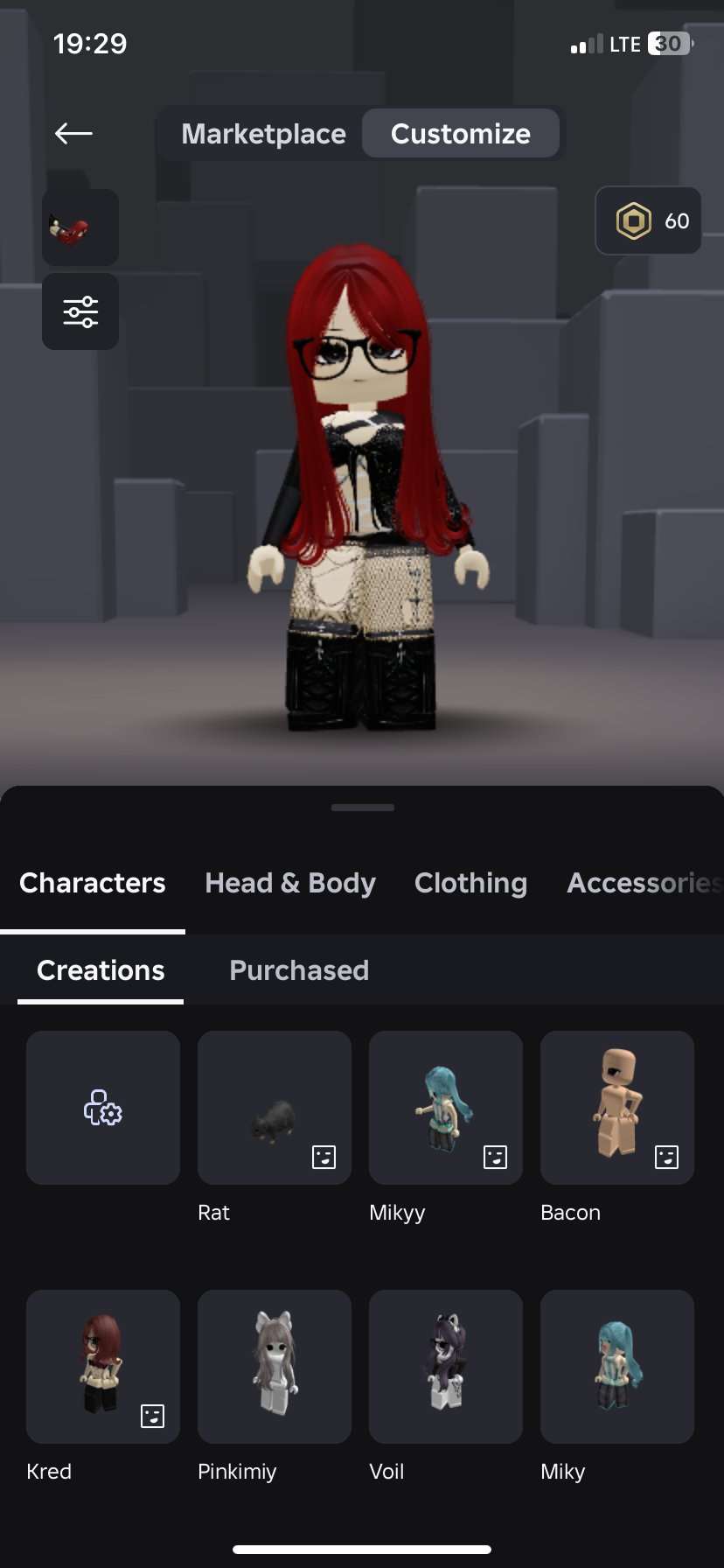724x1568 pixels.
Task: Select the Customize button
Action: pos(461,133)
